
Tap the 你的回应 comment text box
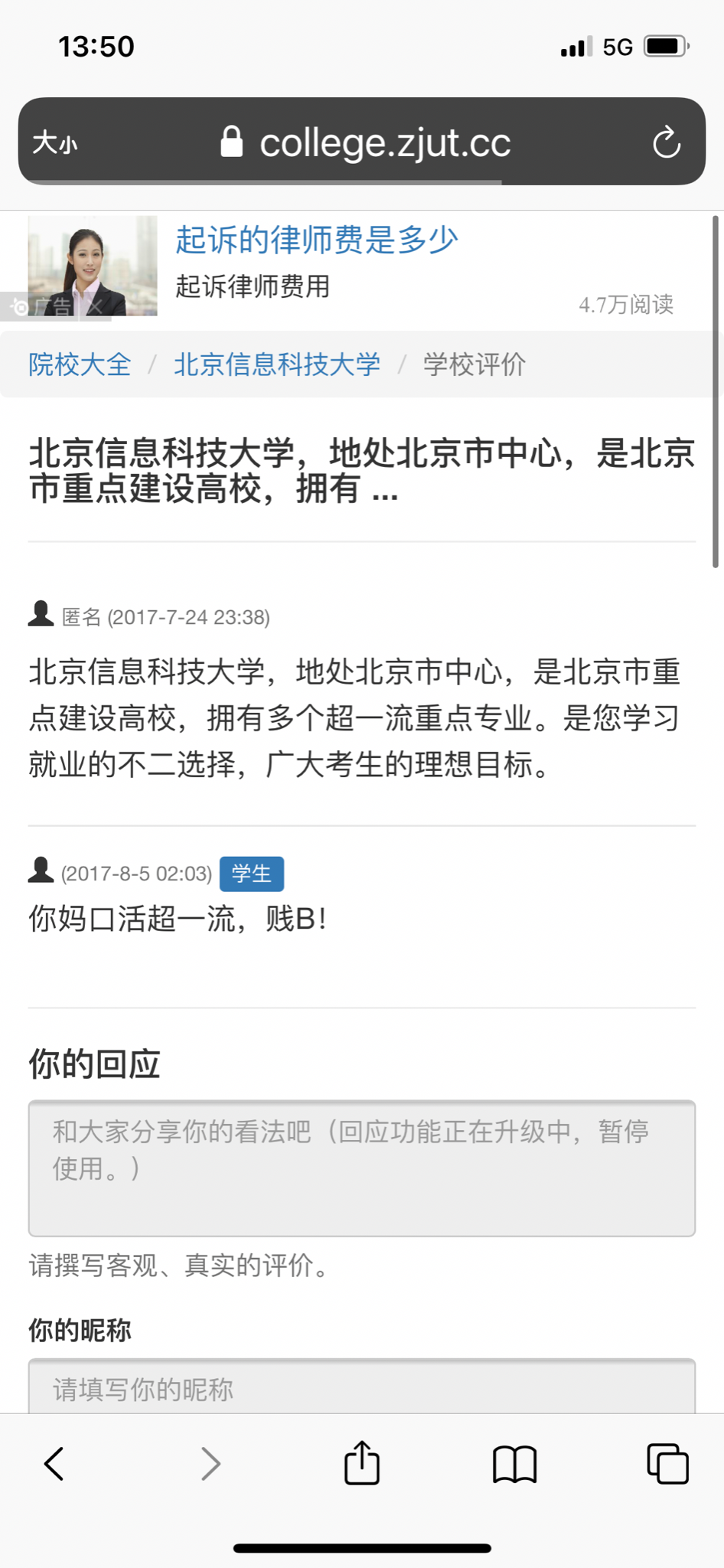click(x=361, y=1168)
